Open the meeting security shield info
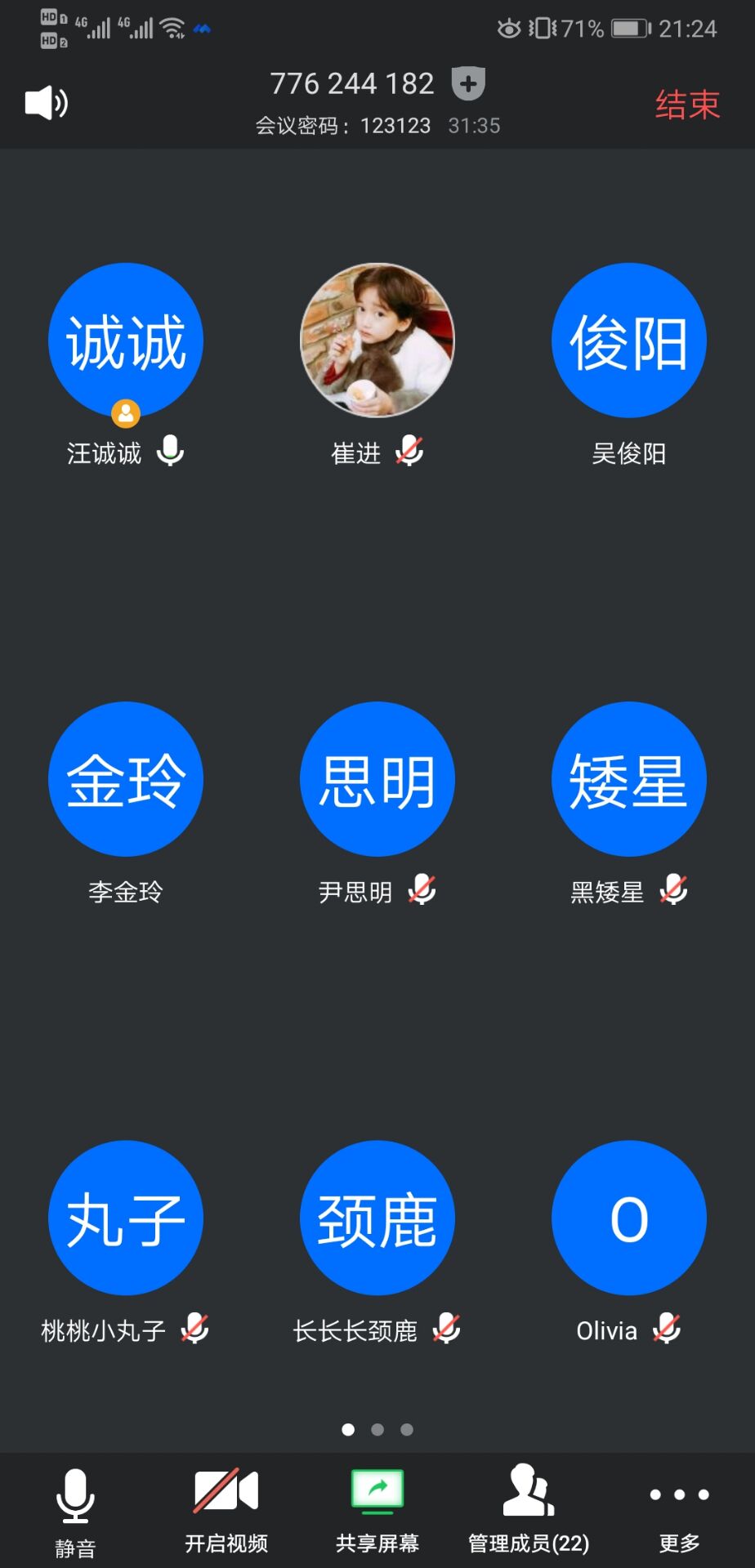 click(x=468, y=83)
